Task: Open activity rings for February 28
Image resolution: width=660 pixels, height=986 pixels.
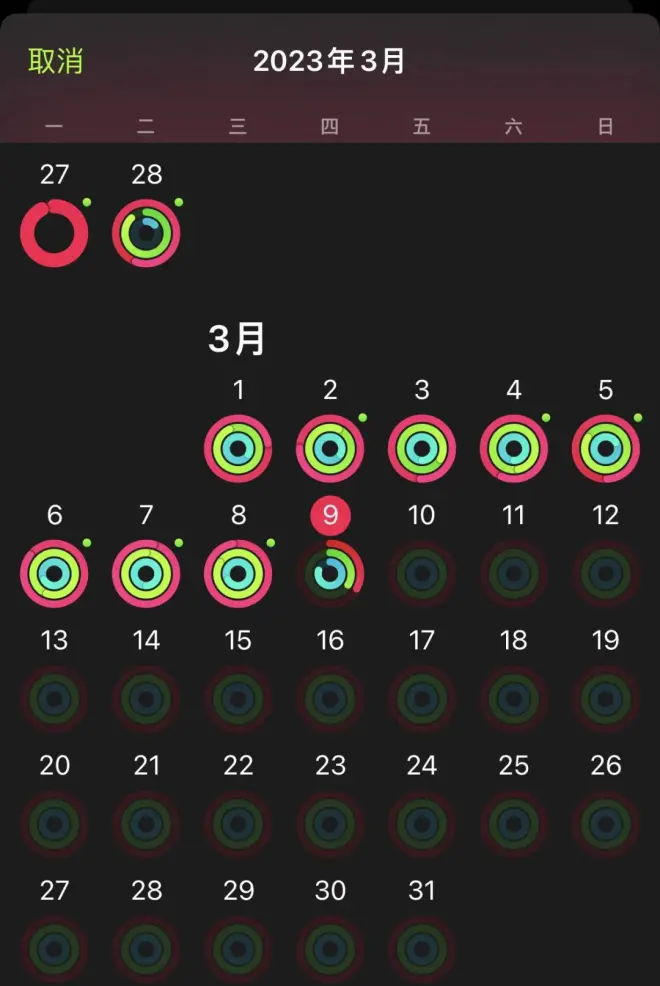Action: [146, 233]
